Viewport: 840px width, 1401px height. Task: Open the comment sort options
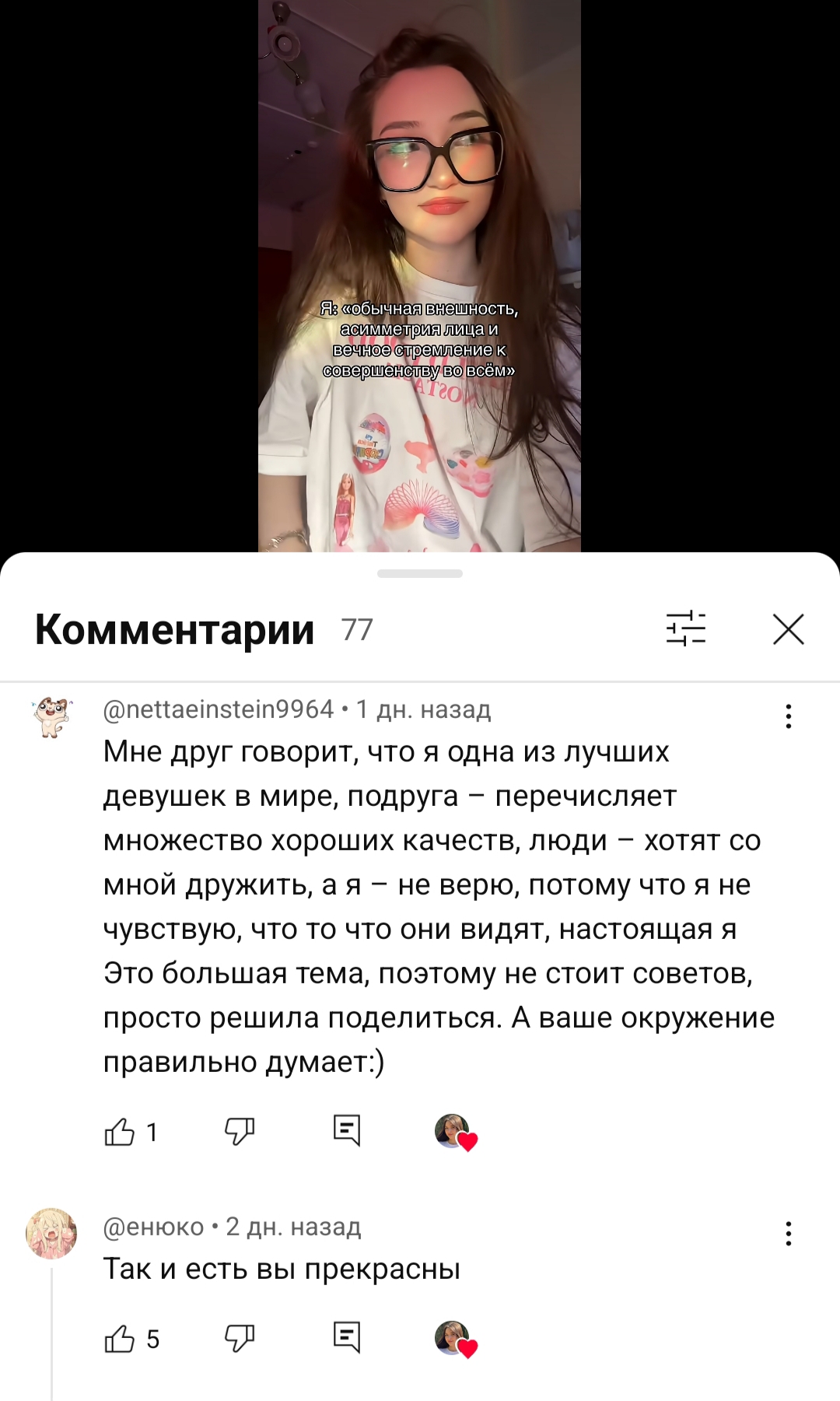point(685,629)
